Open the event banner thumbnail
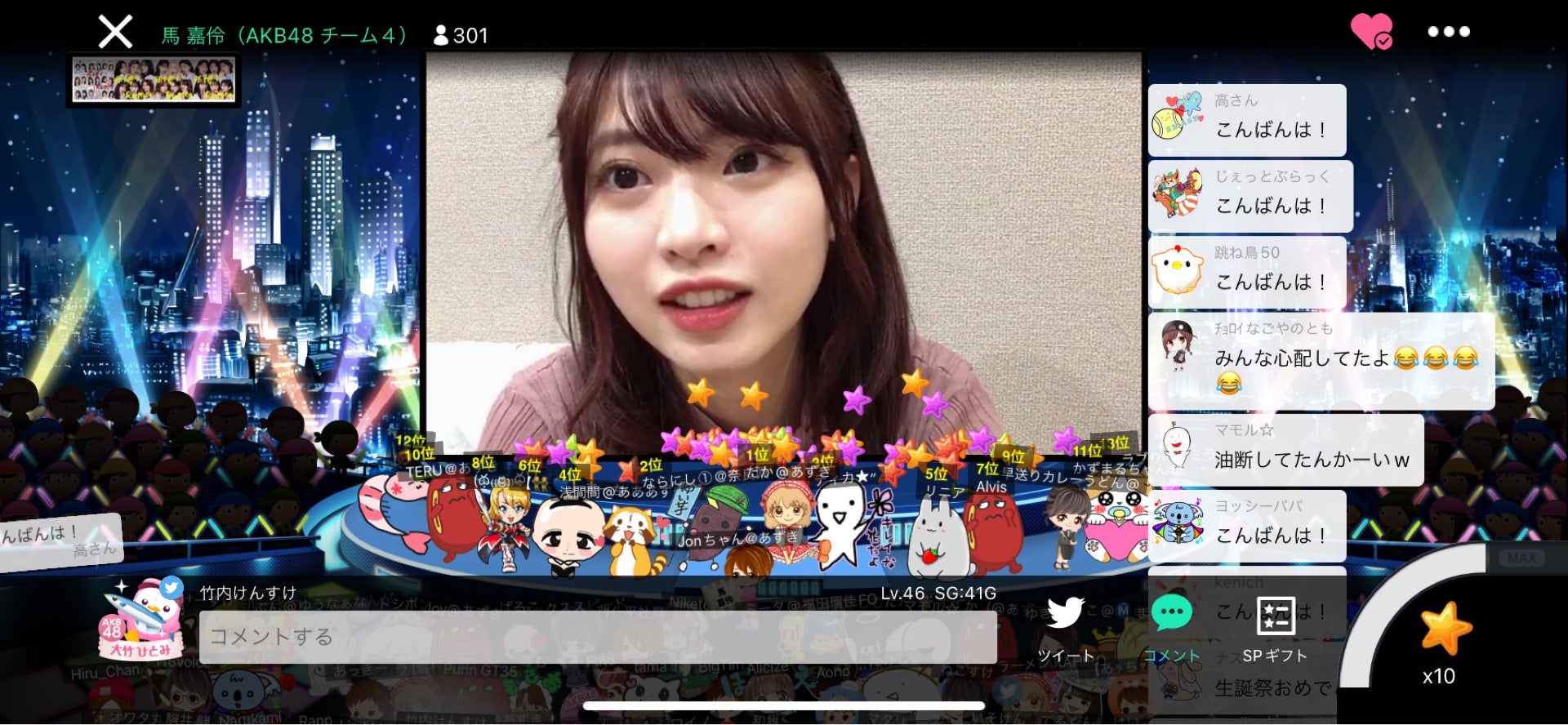Image resolution: width=1568 pixels, height=725 pixels. (x=154, y=79)
